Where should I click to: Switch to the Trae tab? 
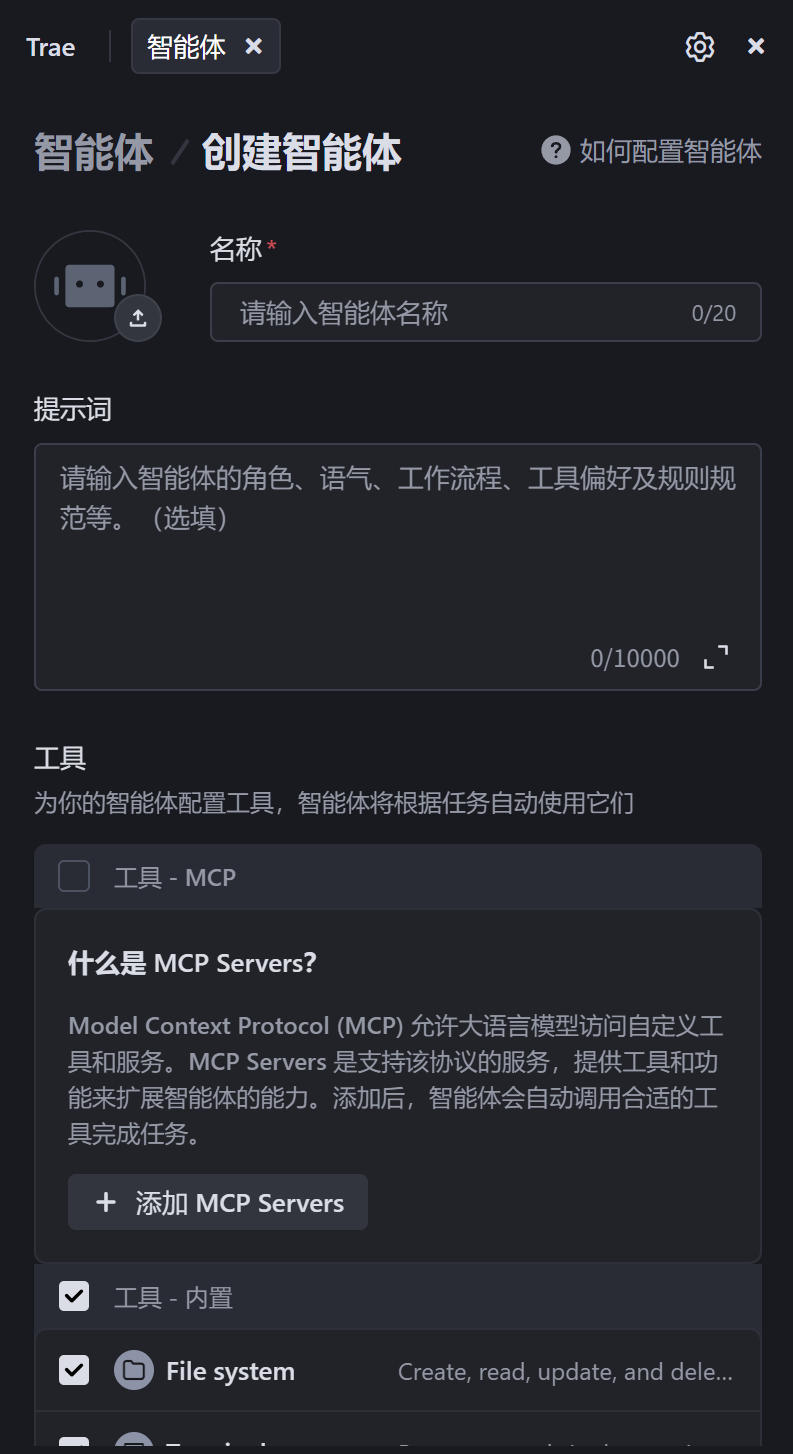[x=51, y=47]
